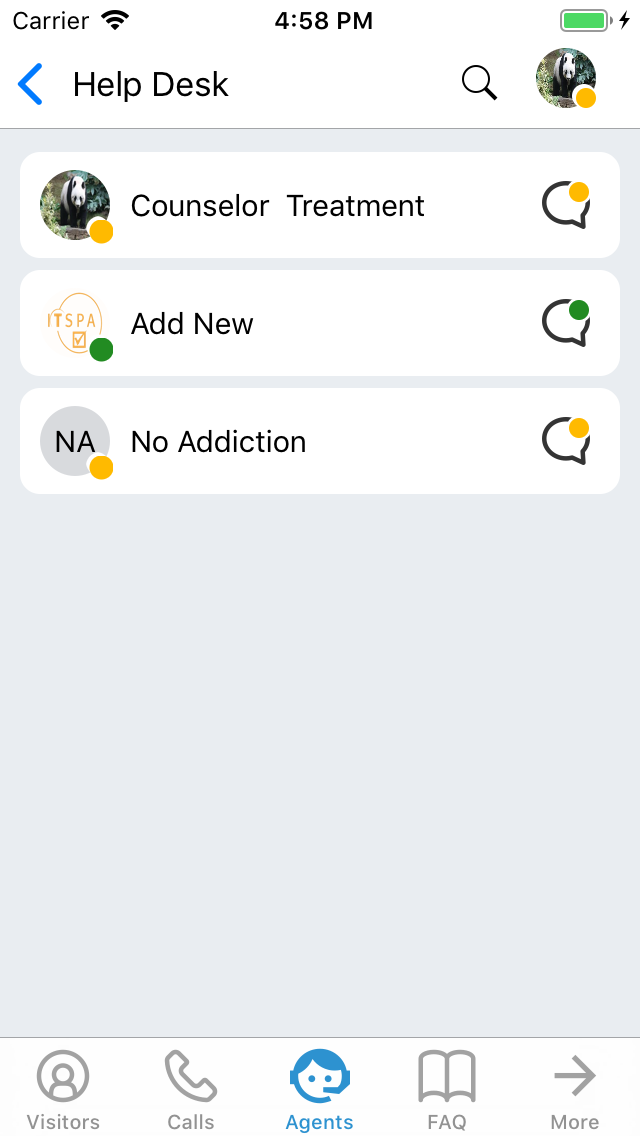Image resolution: width=640 pixels, height=1136 pixels.
Task: Open the search magnifier icon
Action: click(x=479, y=83)
